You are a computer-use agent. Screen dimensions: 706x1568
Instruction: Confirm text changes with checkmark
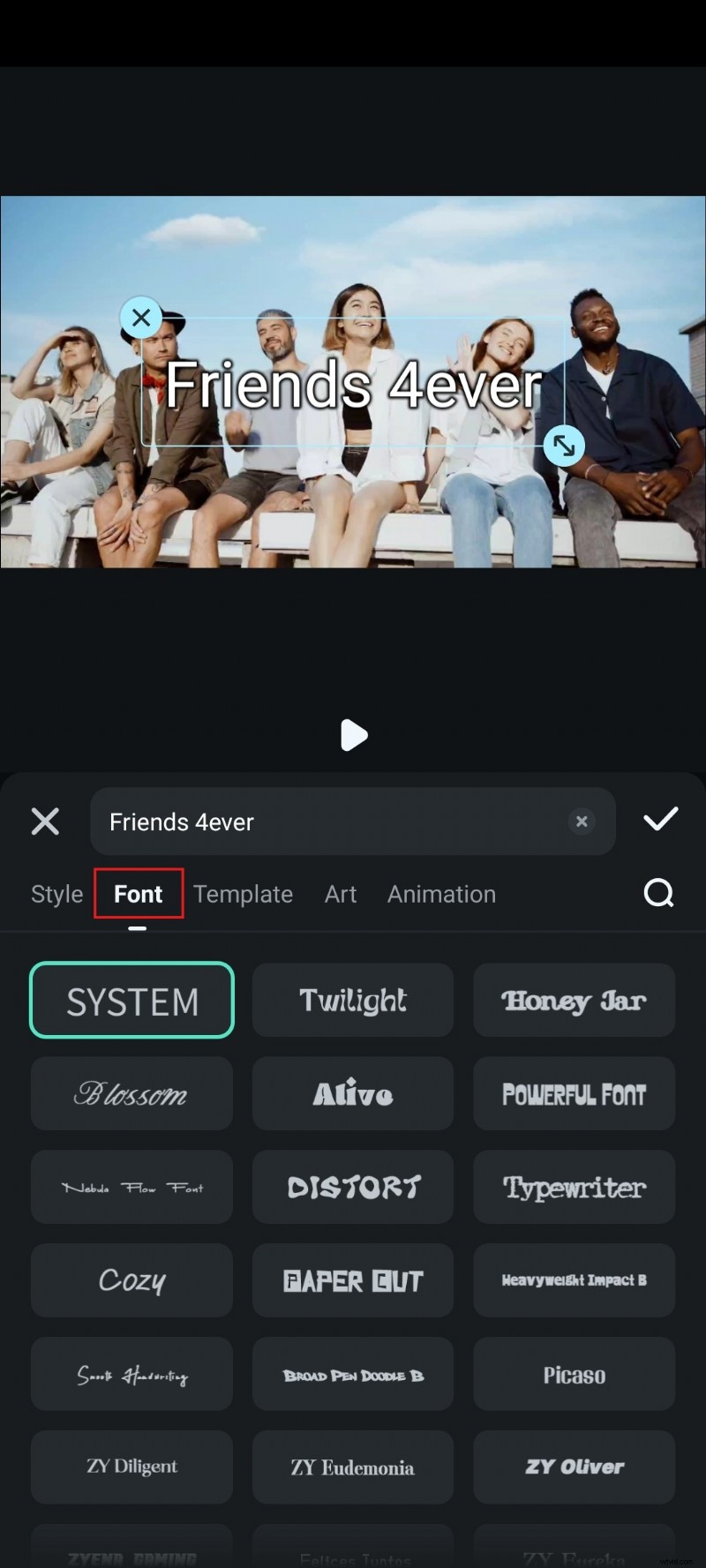pos(660,820)
